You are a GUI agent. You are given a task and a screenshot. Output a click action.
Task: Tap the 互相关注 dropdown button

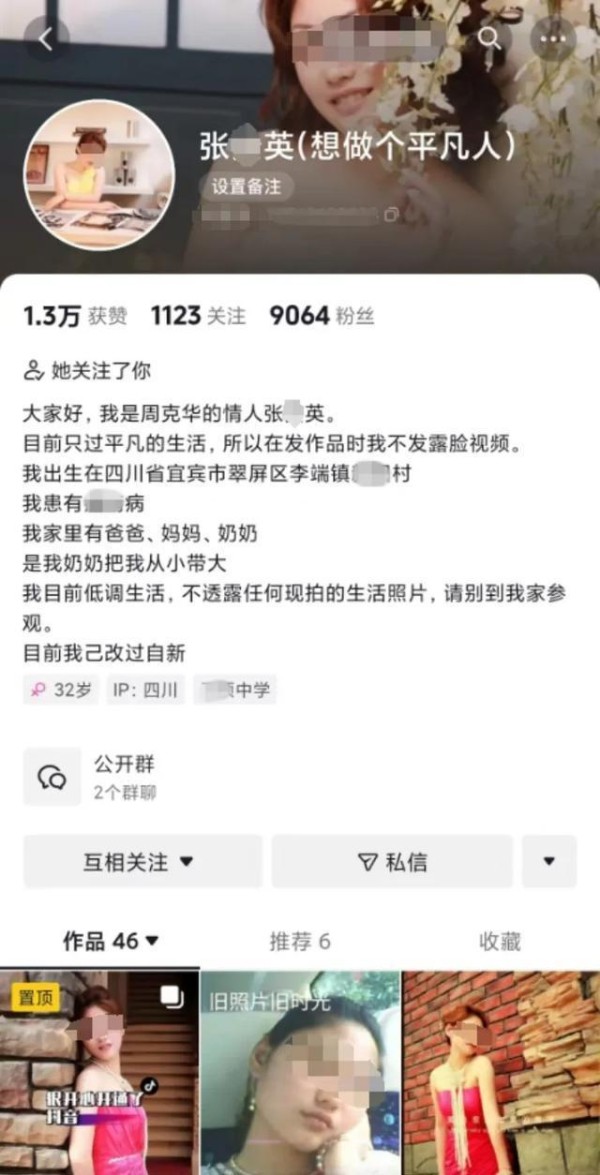tap(143, 862)
